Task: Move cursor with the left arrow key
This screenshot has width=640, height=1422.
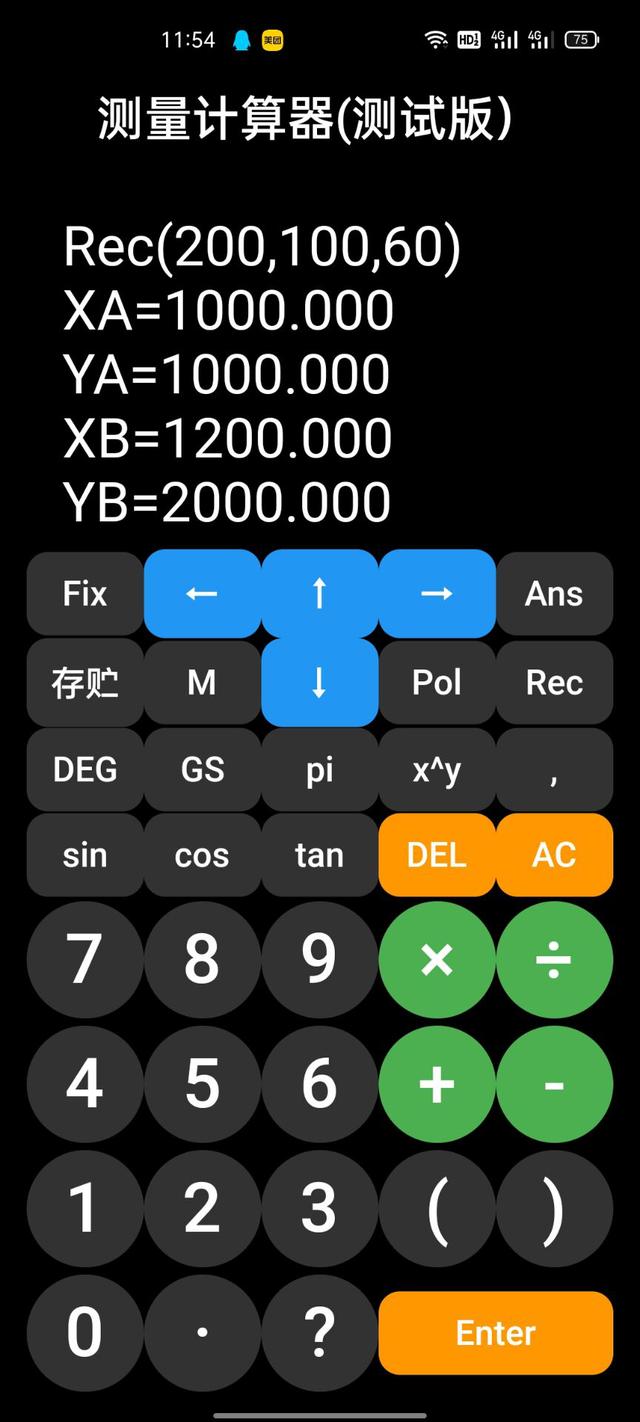Action: tap(202, 594)
